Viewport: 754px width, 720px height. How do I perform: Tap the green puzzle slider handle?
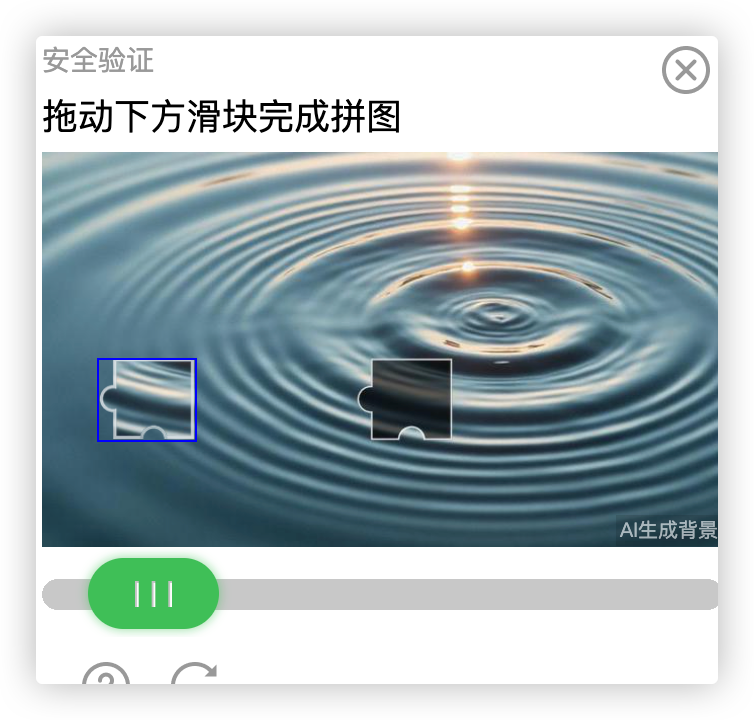[153, 594]
